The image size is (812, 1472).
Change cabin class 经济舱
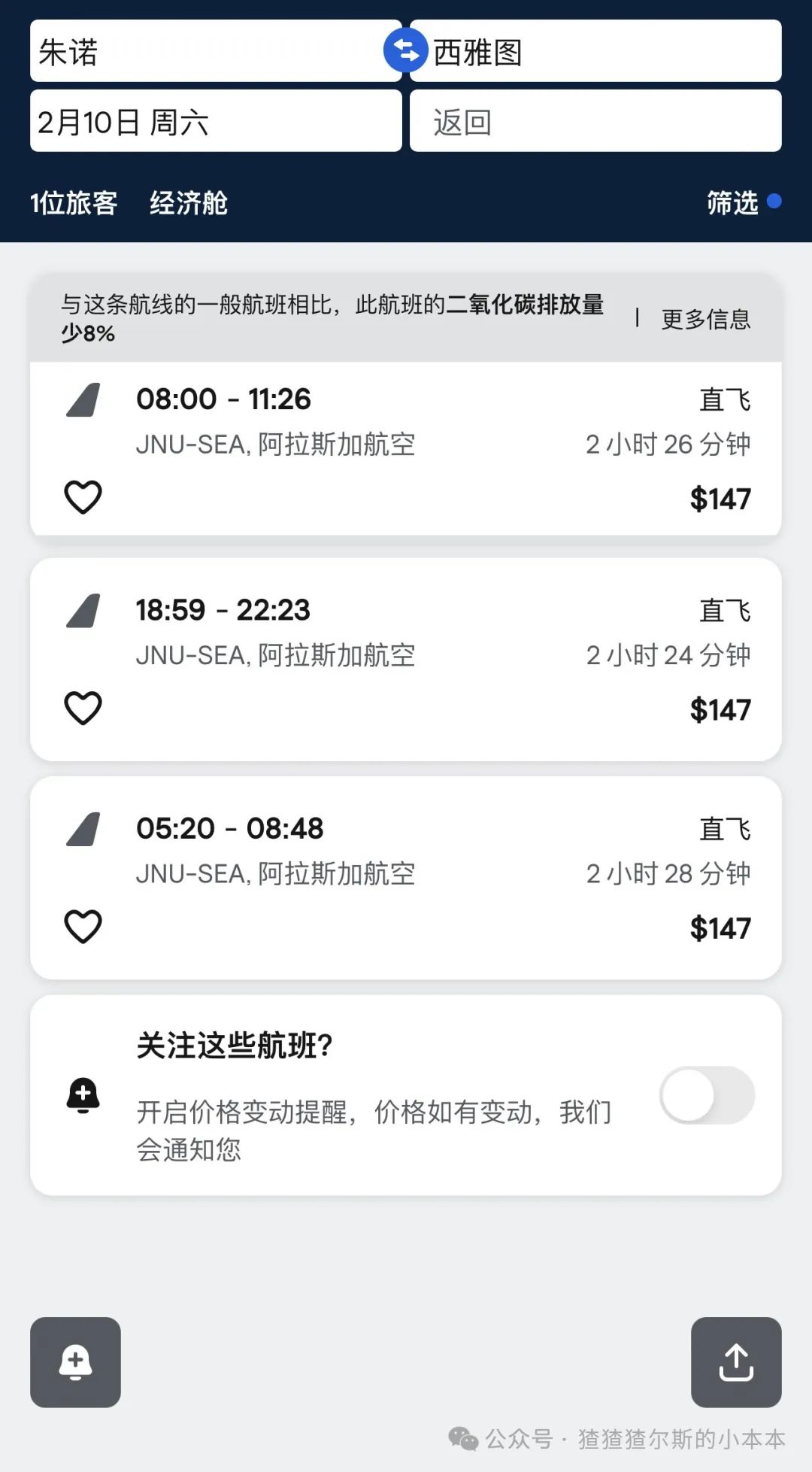pos(189,203)
